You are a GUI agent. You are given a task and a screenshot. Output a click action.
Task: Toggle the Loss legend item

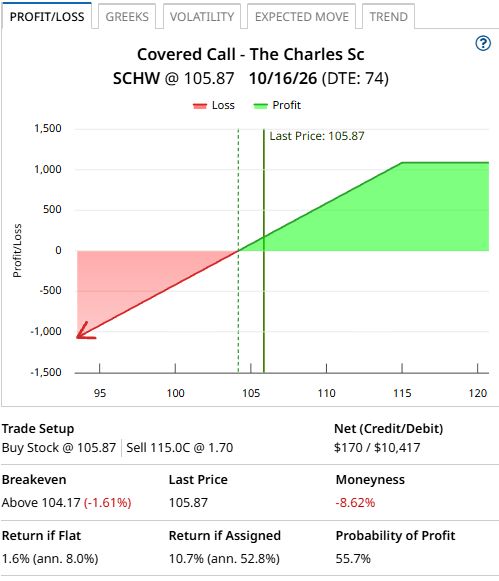214,105
